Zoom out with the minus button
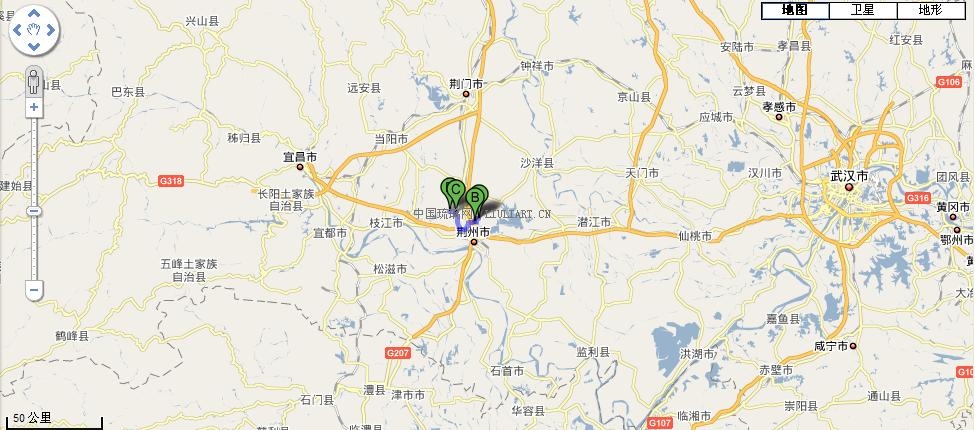This screenshot has height=430, width=975. pos(34,289)
